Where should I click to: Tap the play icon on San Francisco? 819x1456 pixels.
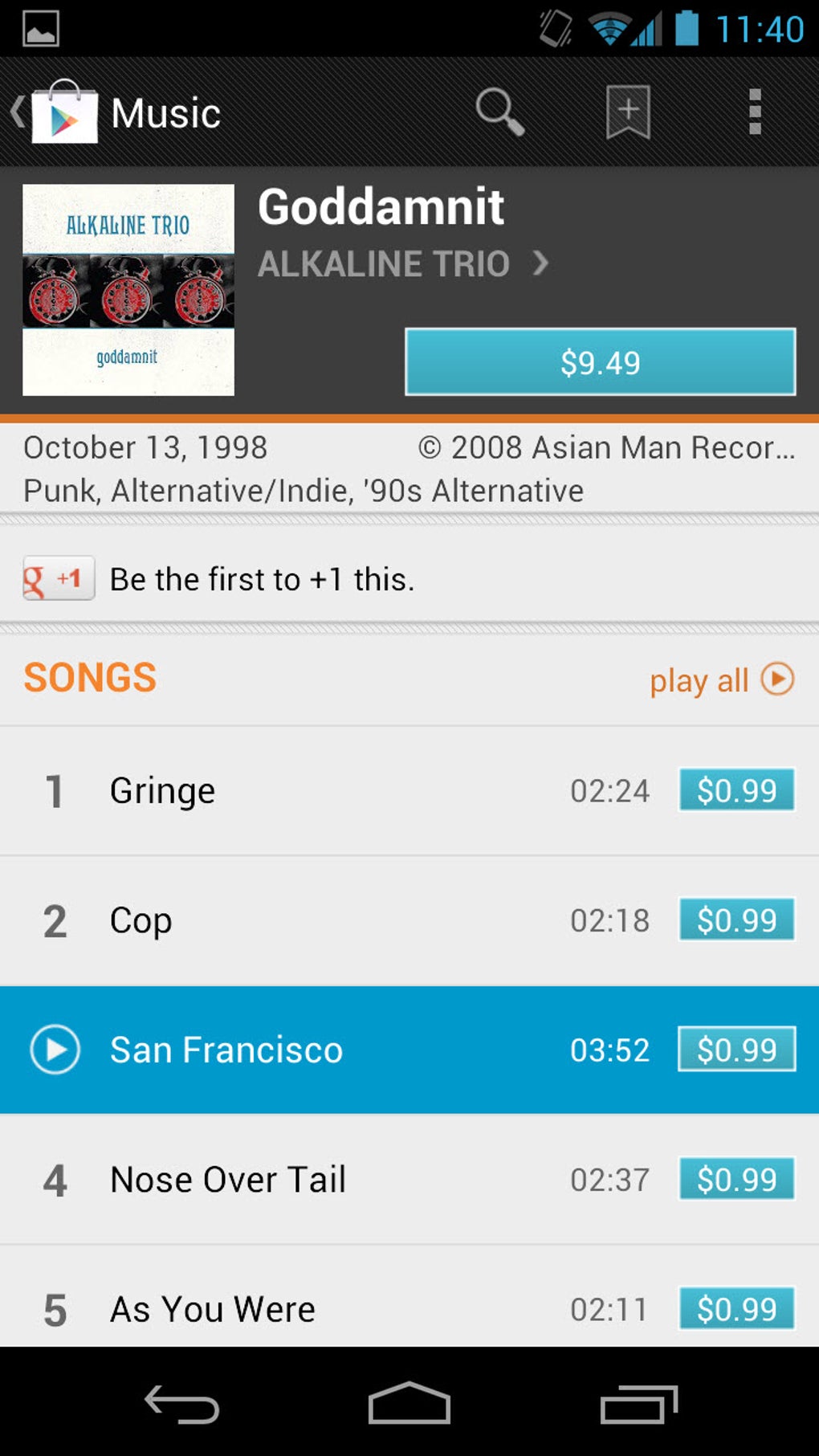tap(55, 1050)
